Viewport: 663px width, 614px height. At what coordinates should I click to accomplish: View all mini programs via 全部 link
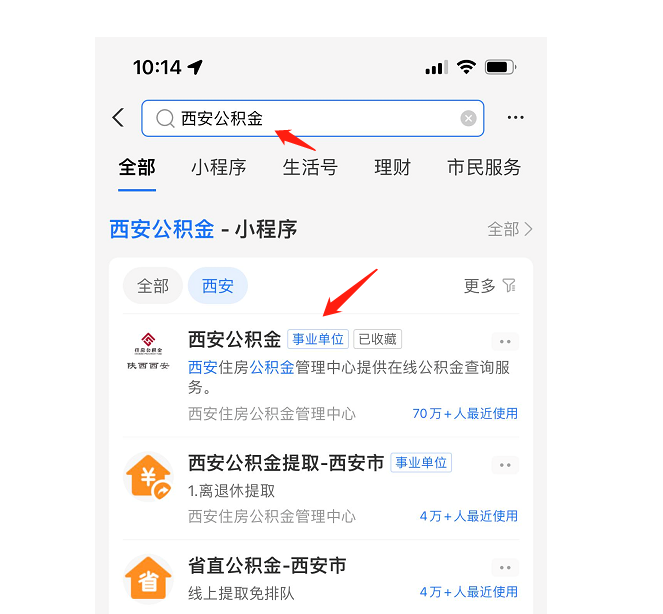click(x=509, y=229)
